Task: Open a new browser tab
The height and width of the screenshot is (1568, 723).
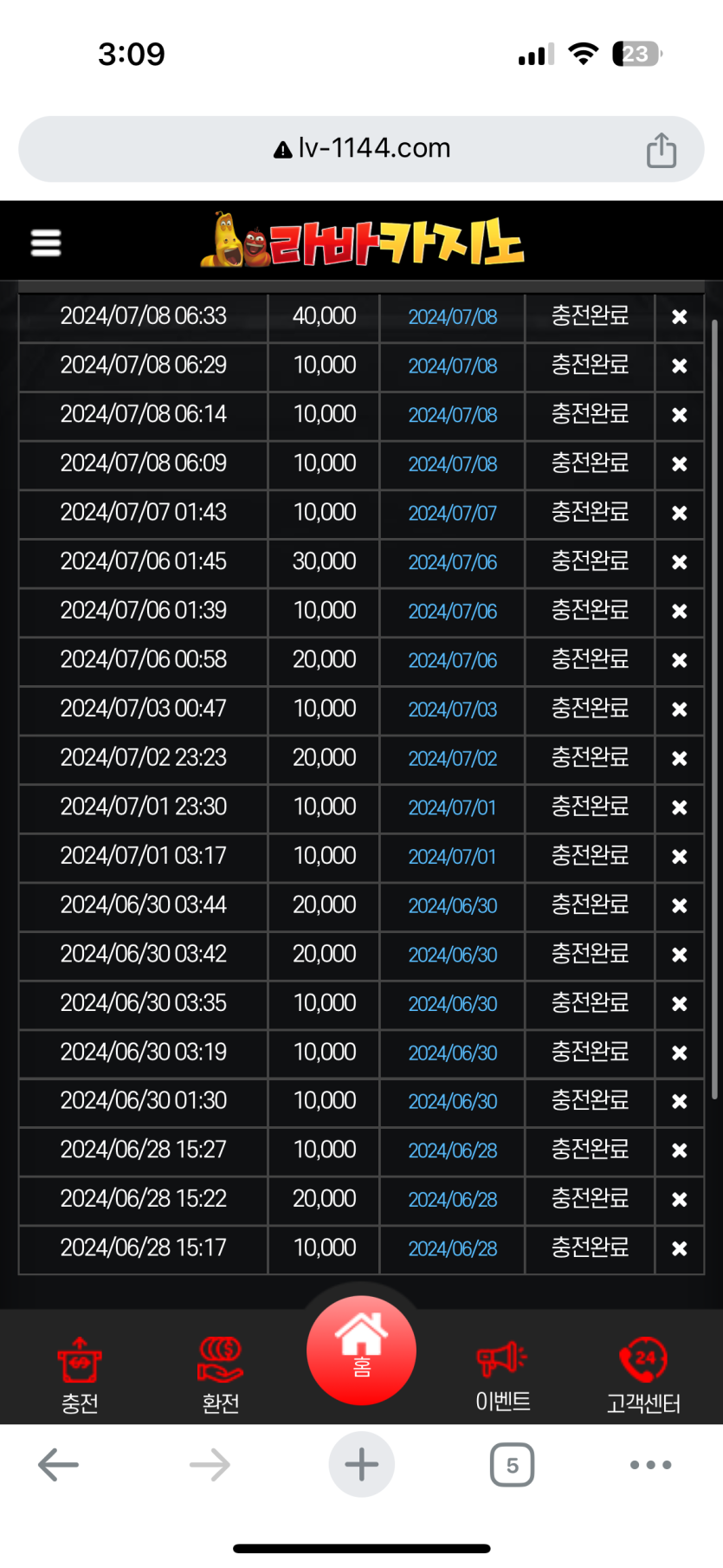Action: (361, 1465)
